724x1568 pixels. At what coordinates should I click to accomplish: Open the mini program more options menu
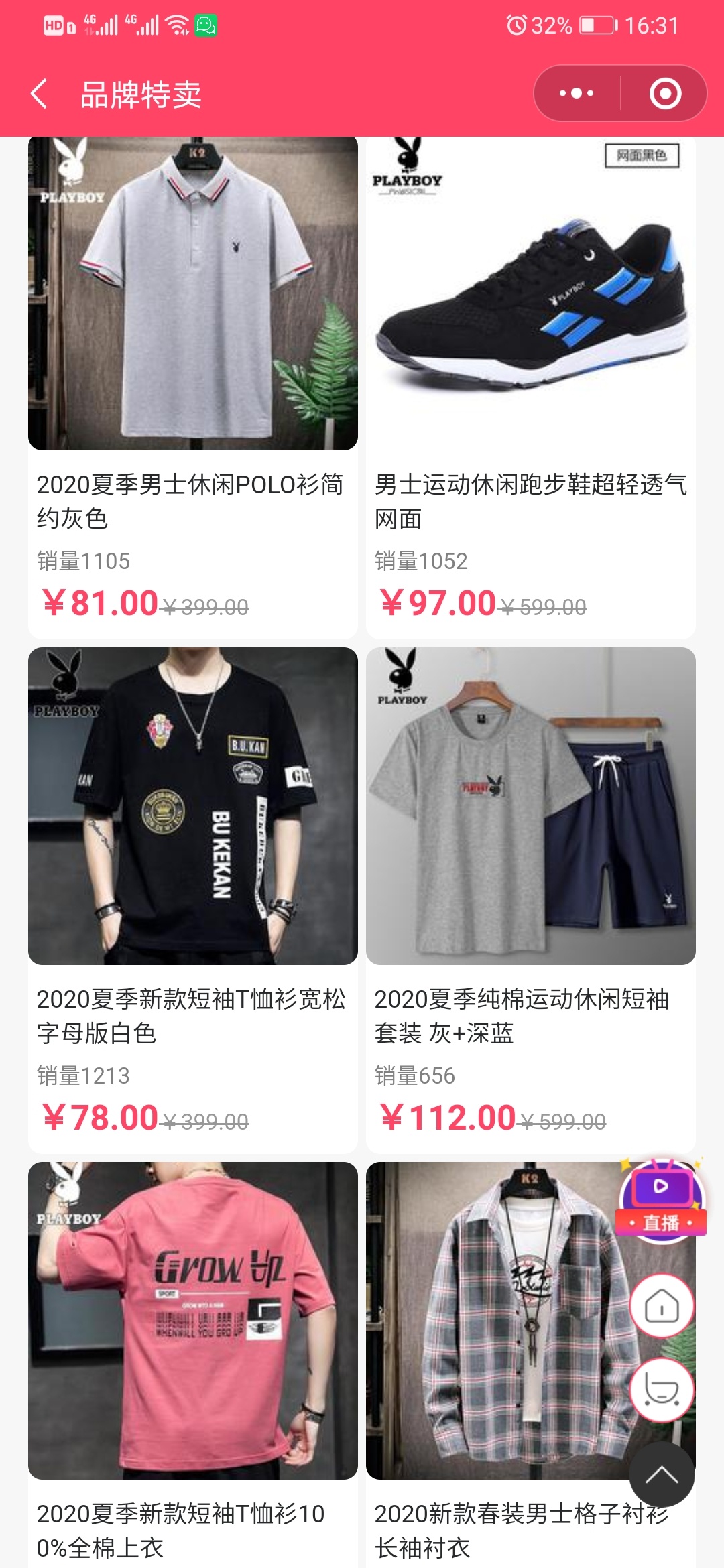(577, 94)
